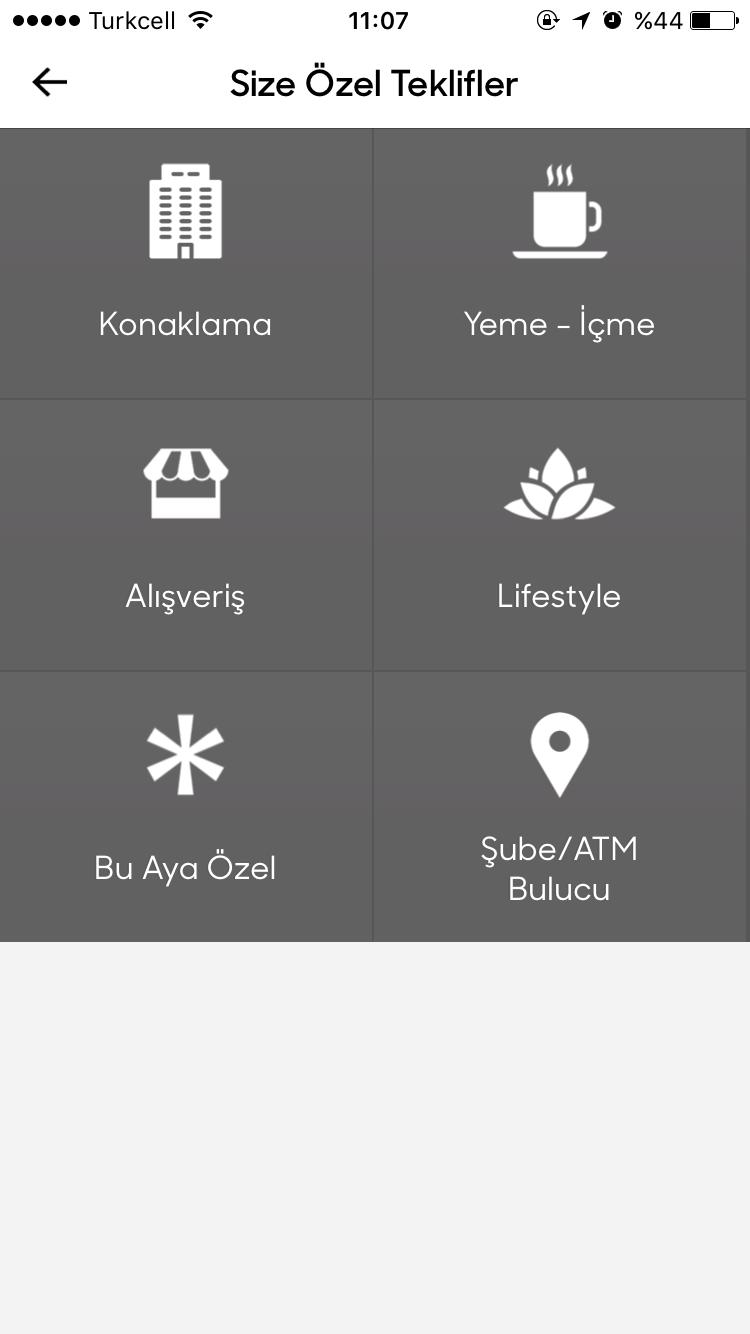Open the Lifestyle category tile
The height and width of the screenshot is (1334, 750).
[x=560, y=535]
